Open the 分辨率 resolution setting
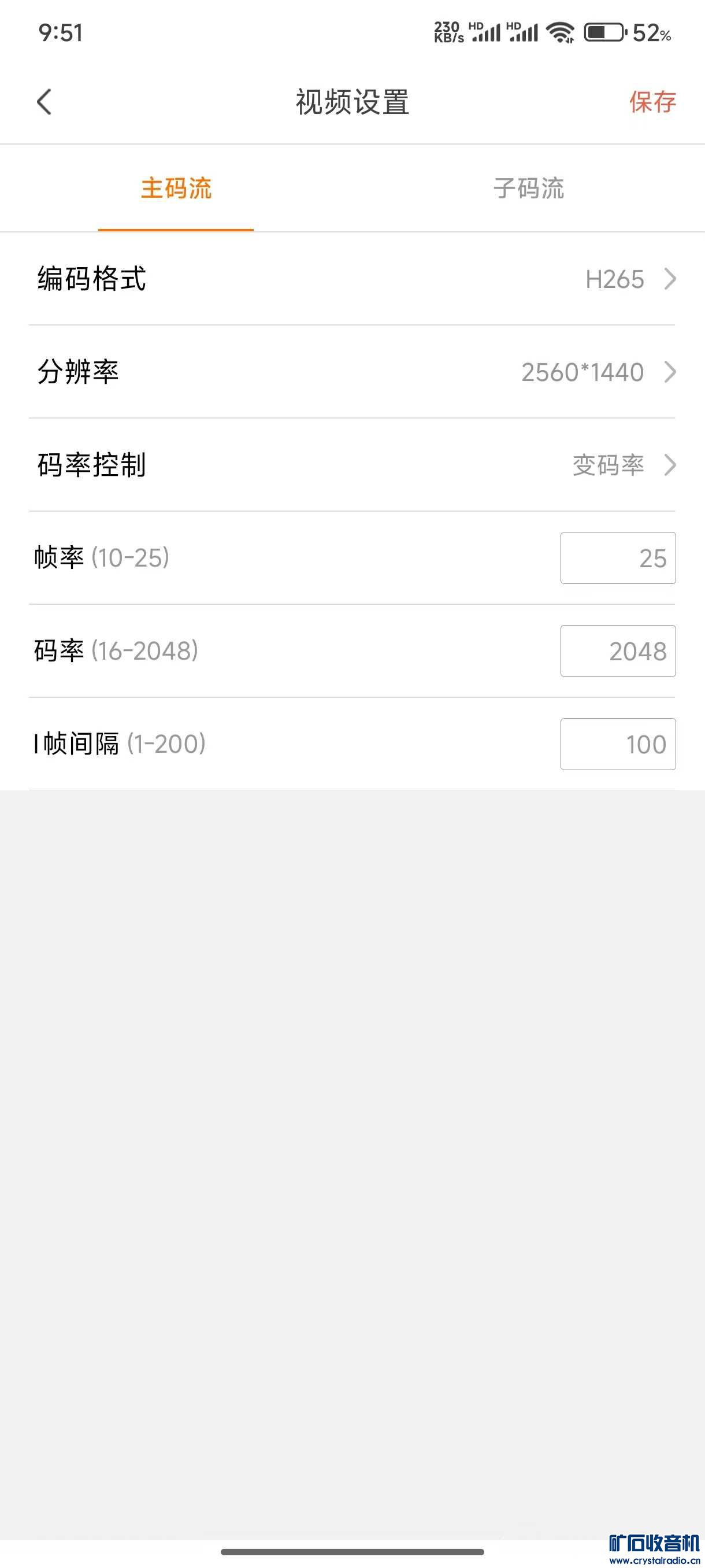The height and width of the screenshot is (1568, 705). tap(352, 372)
